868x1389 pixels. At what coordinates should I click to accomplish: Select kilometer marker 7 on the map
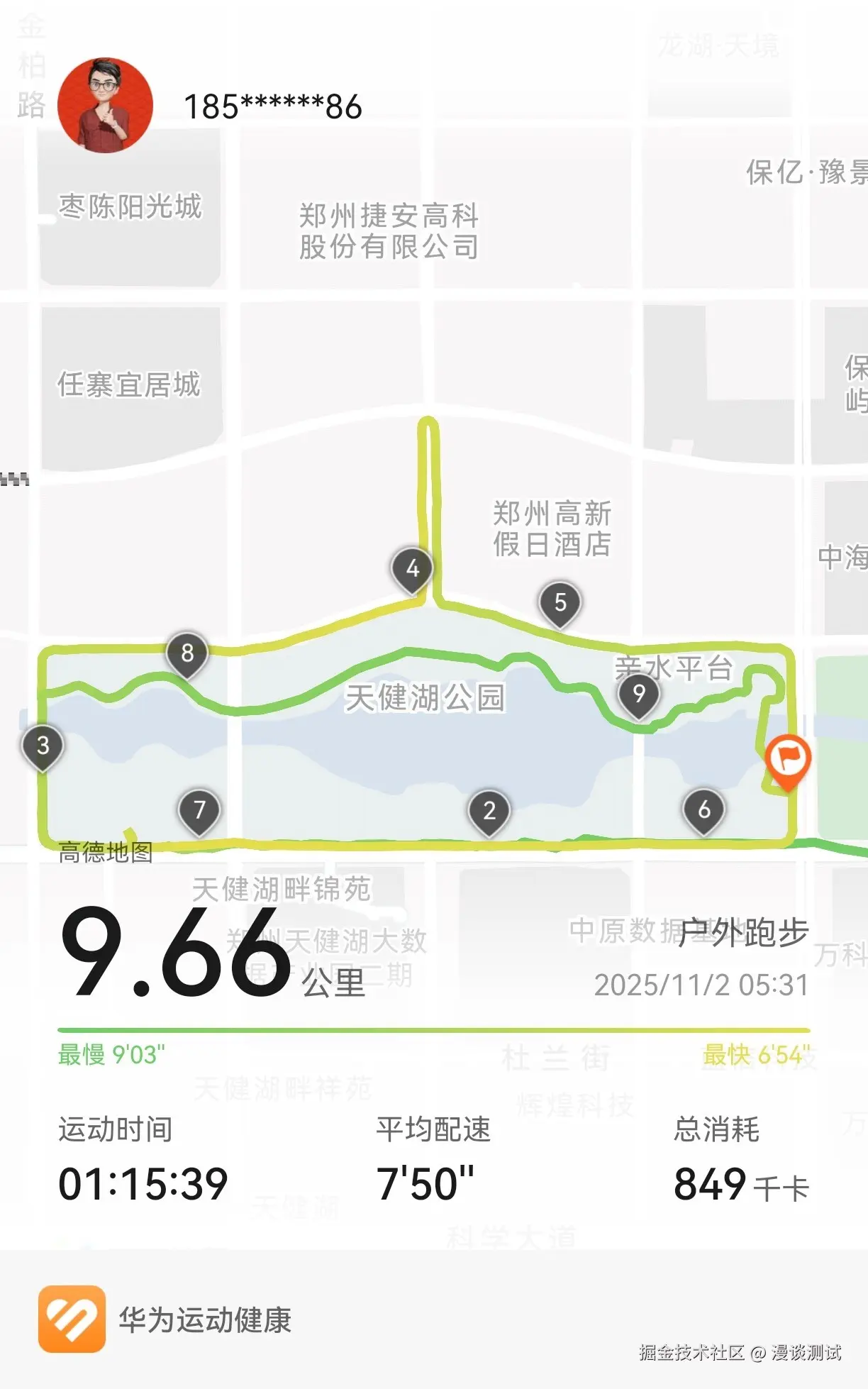pyautogui.click(x=200, y=809)
